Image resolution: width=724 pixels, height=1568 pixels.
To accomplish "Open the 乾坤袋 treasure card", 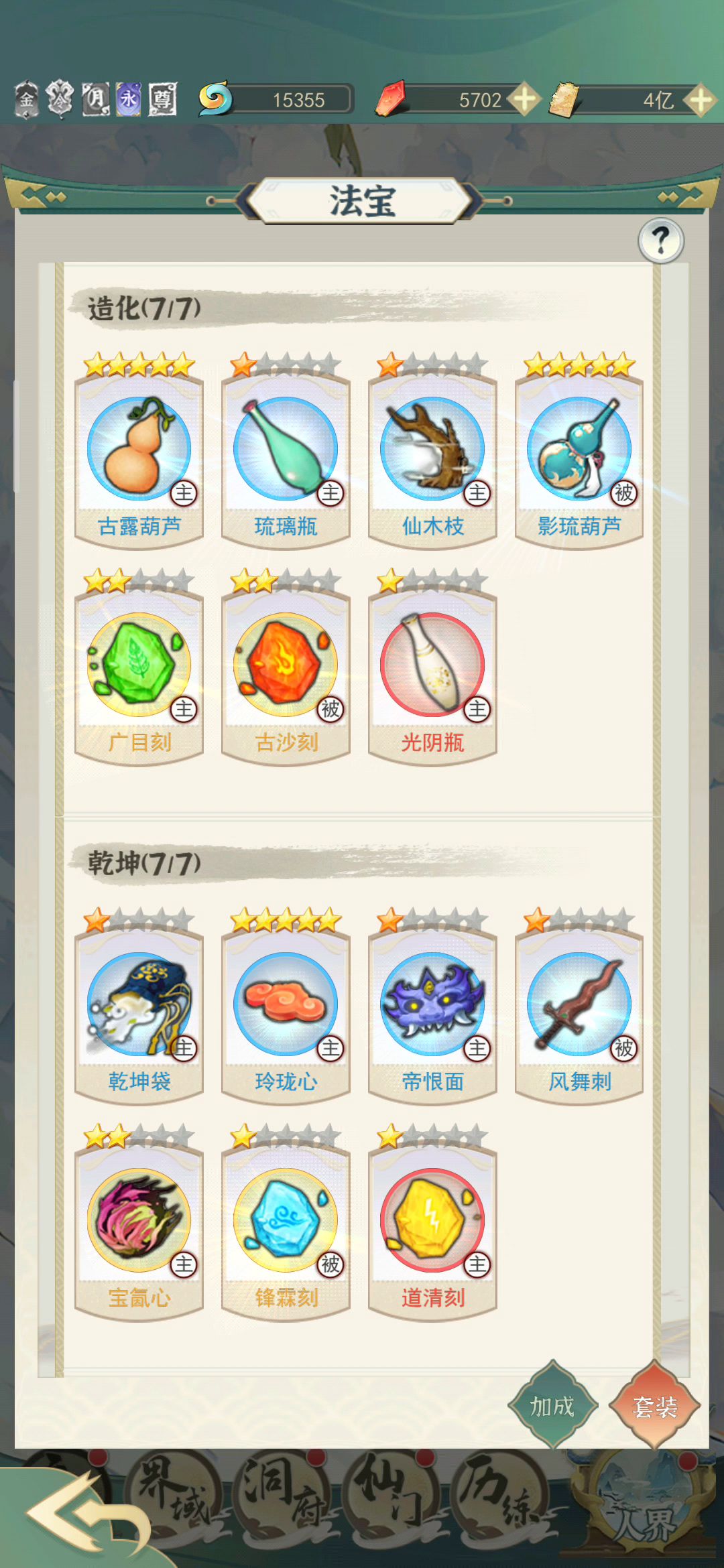I will (x=139, y=1012).
